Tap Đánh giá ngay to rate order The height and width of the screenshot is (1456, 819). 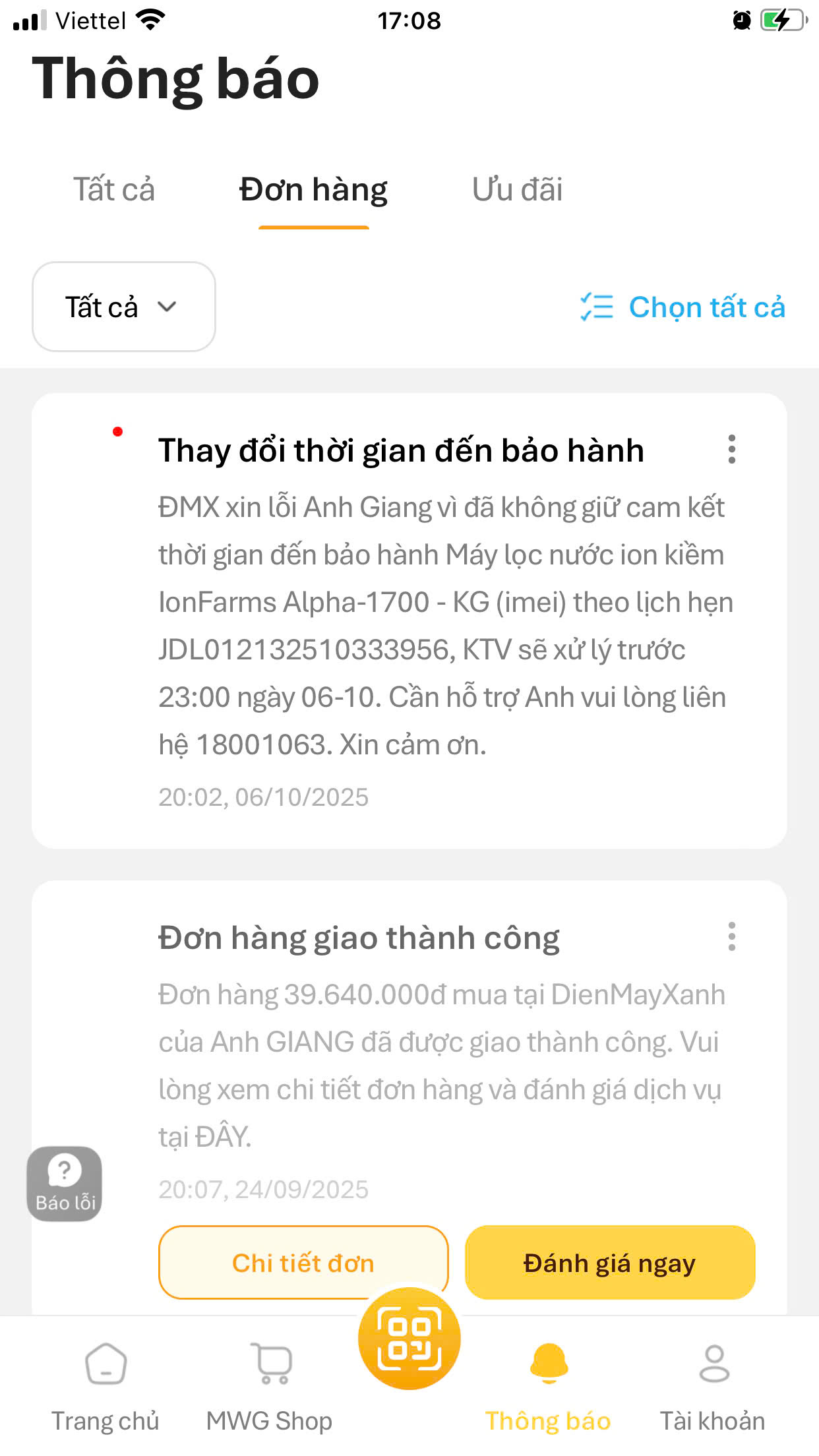(x=609, y=1263)
